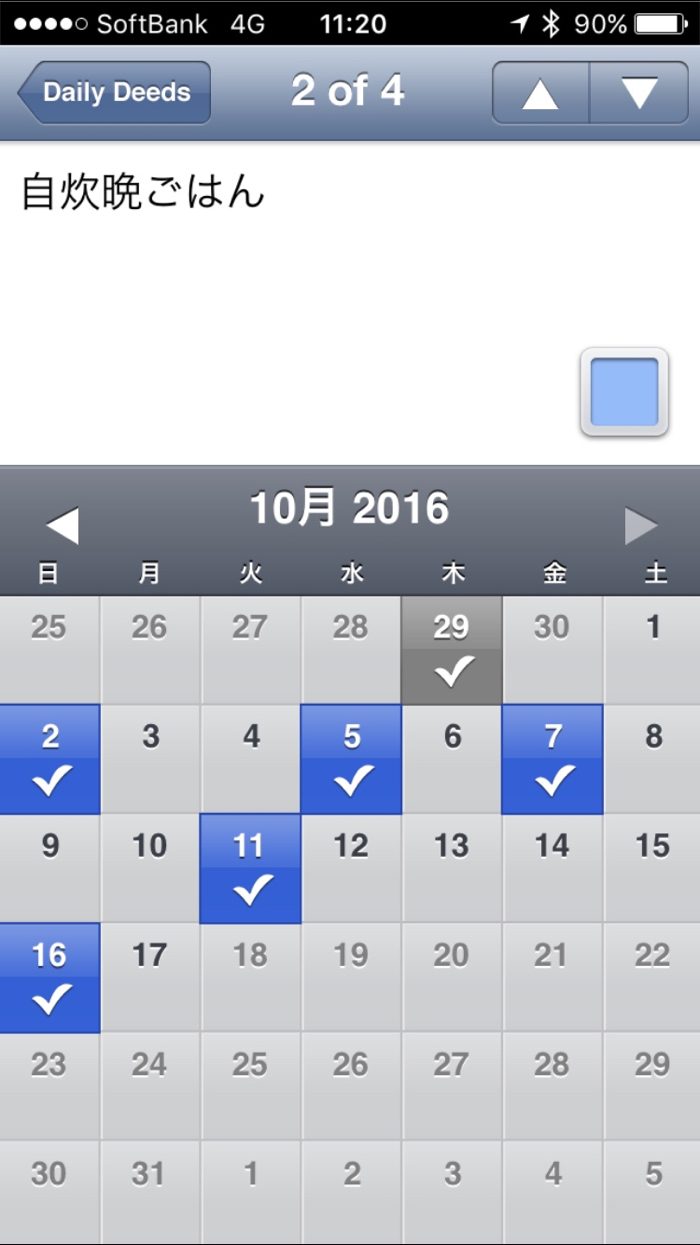Uncheck October 16
Screen dimensions: 700x1245
tap(50, 977)
